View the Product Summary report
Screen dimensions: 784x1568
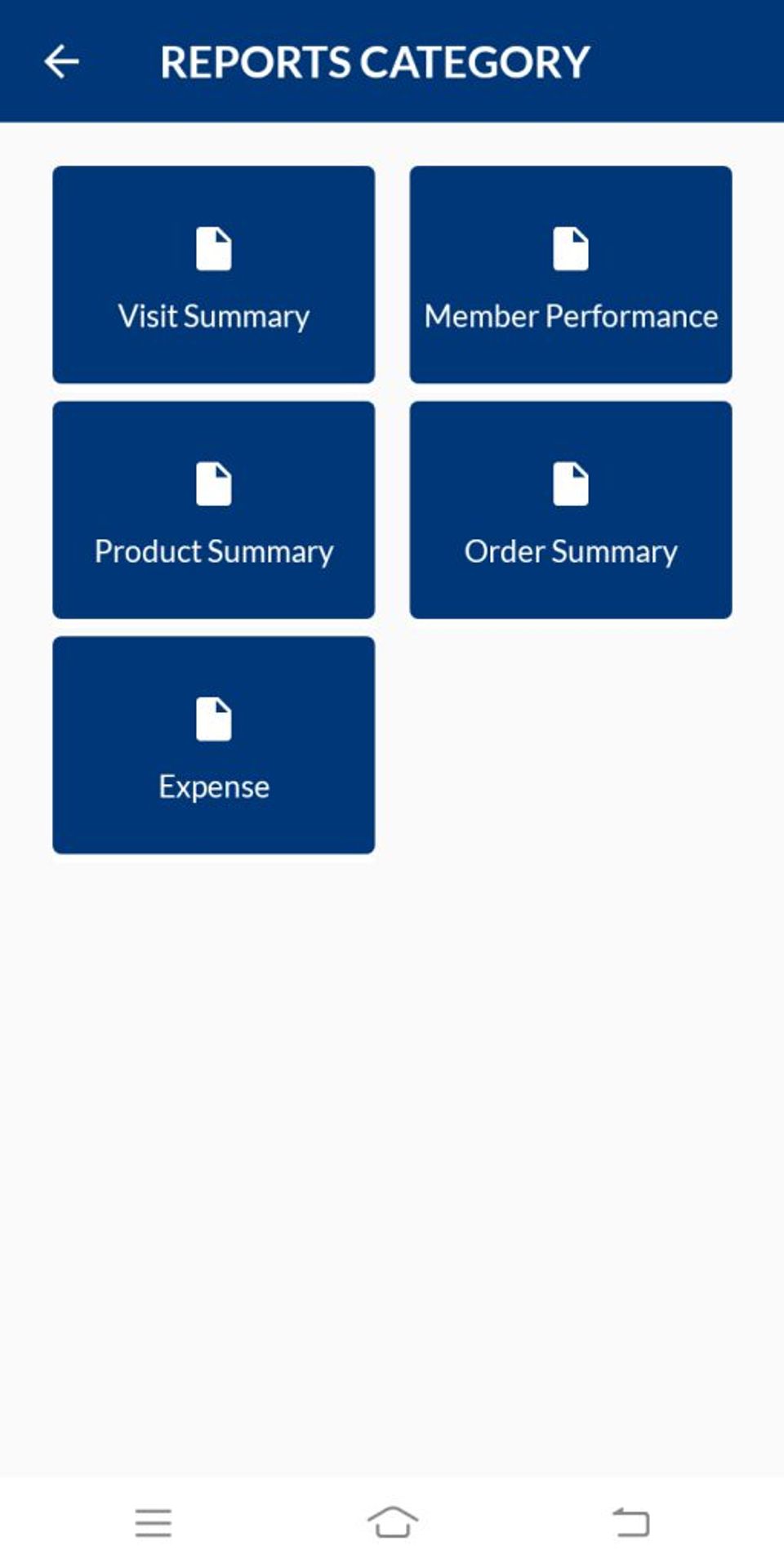point(214,510)
